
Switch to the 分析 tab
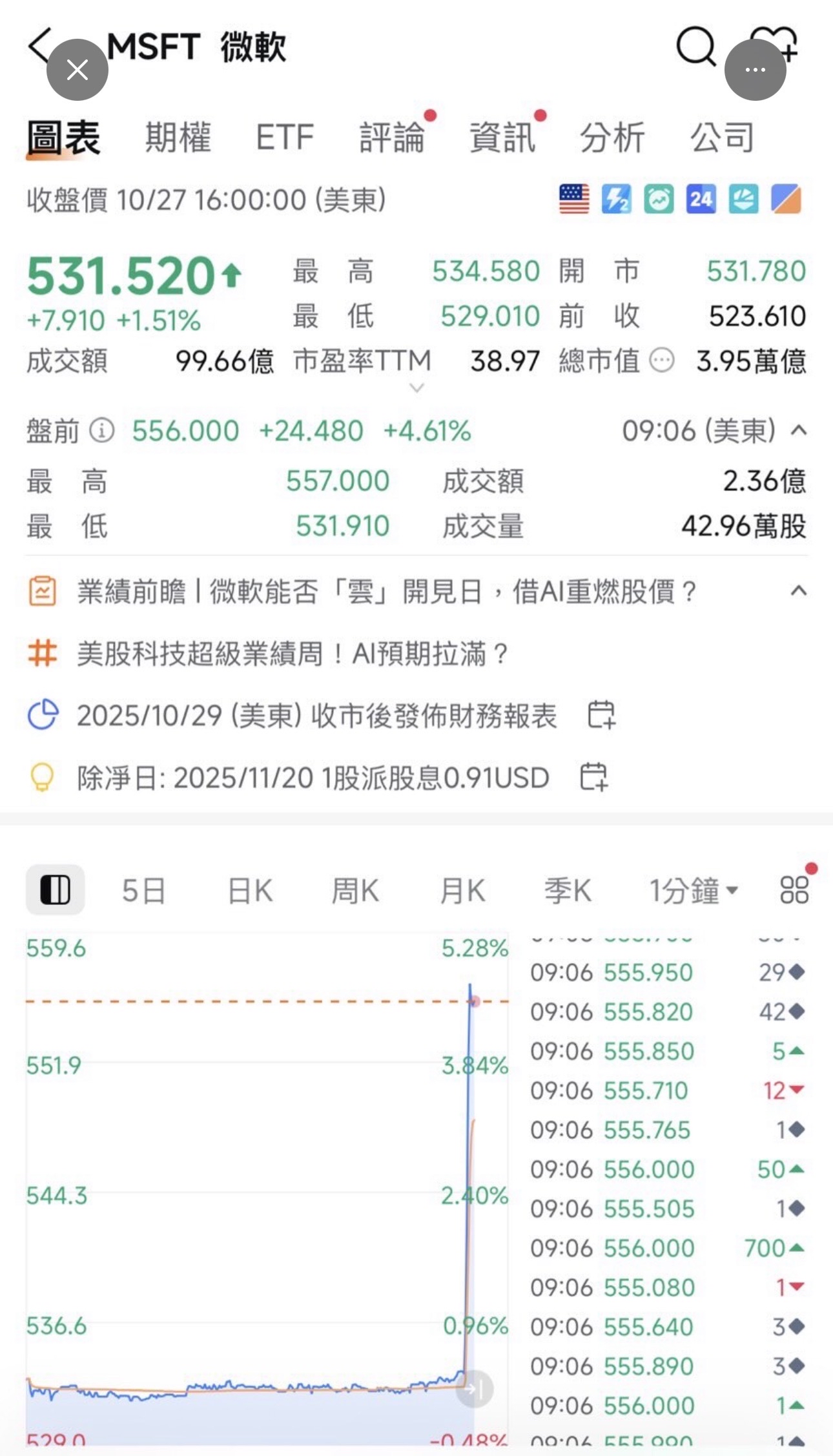(612, 138)
